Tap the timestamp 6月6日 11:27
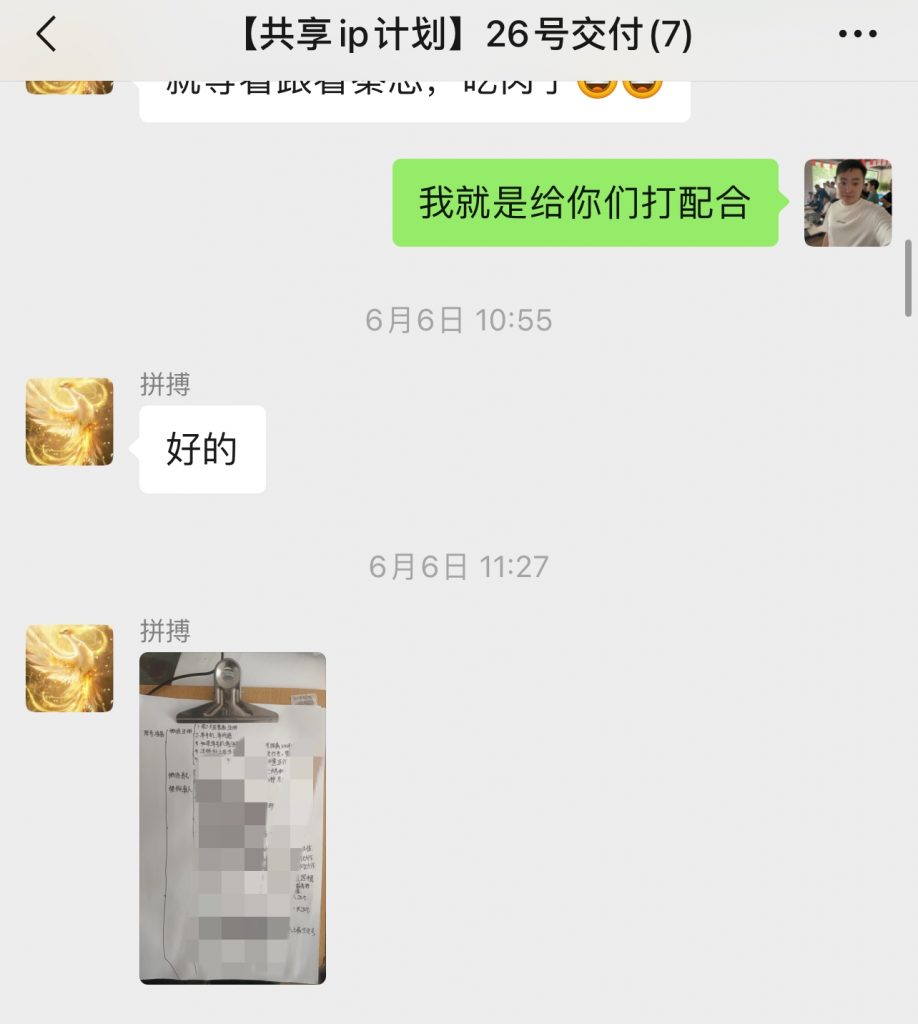 458,566
